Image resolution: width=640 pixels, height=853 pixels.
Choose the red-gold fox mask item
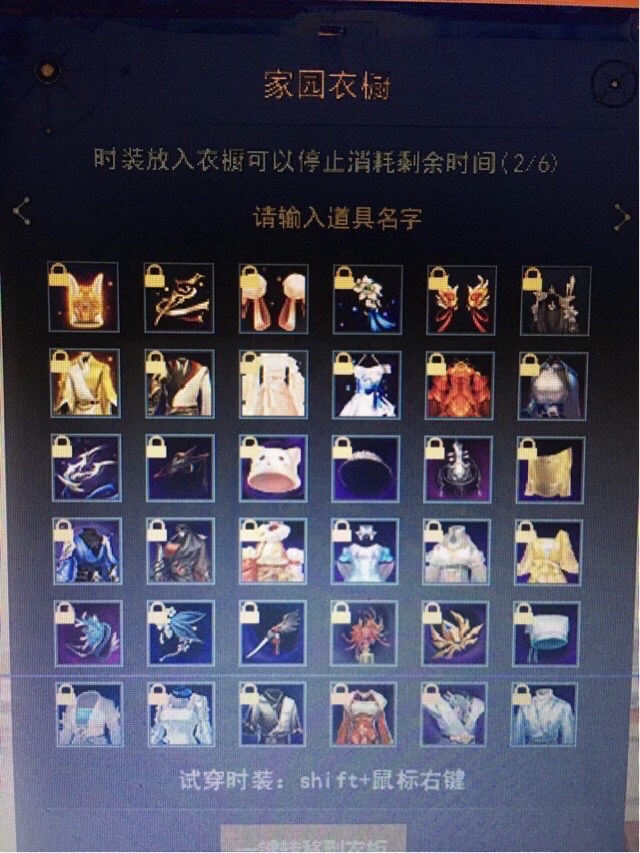[461, 299]
